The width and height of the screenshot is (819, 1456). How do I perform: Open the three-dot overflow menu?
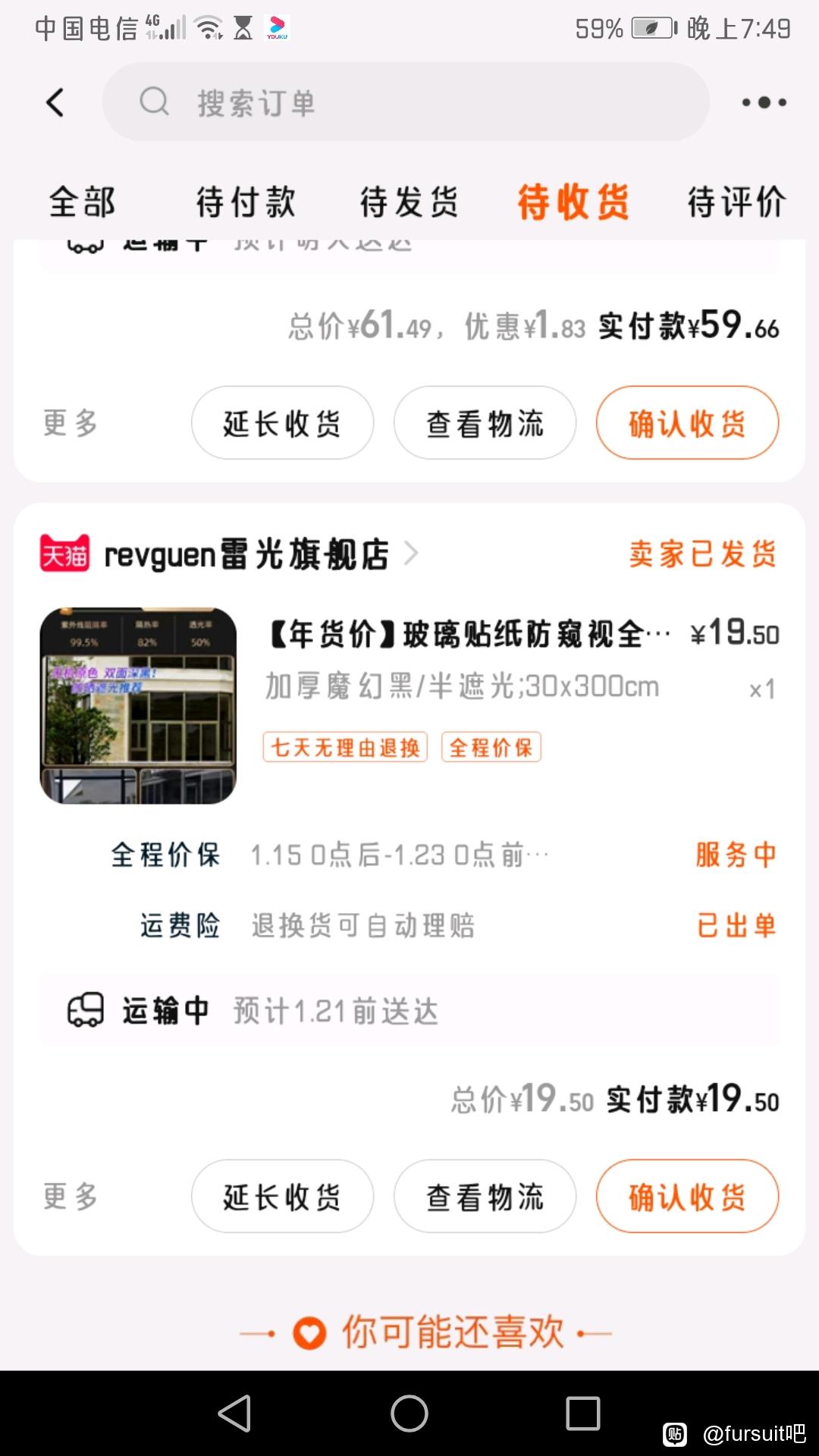(763, 102)
